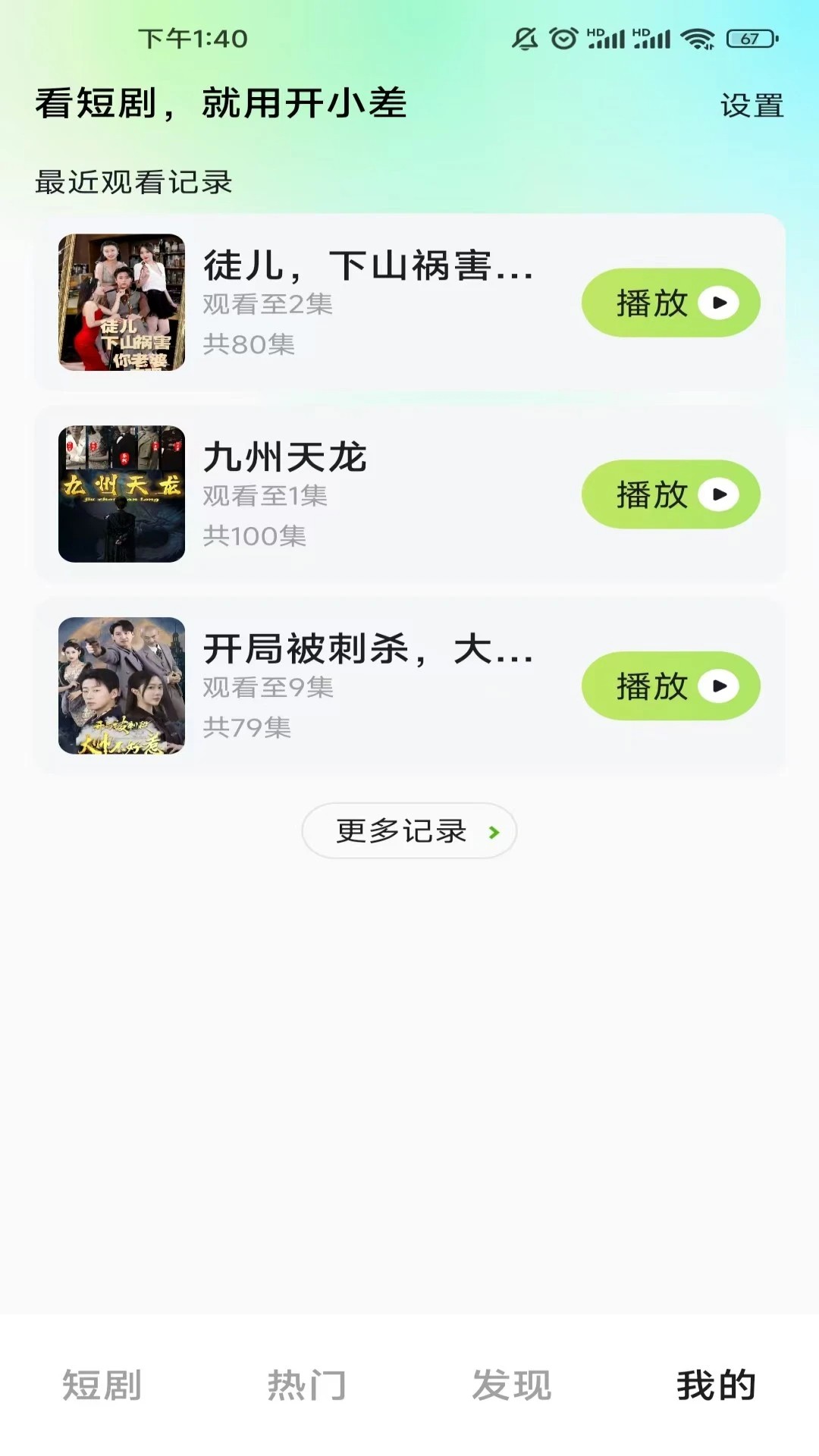Open the 开局被刺杀 cover thumbnail

pos(121,686)
